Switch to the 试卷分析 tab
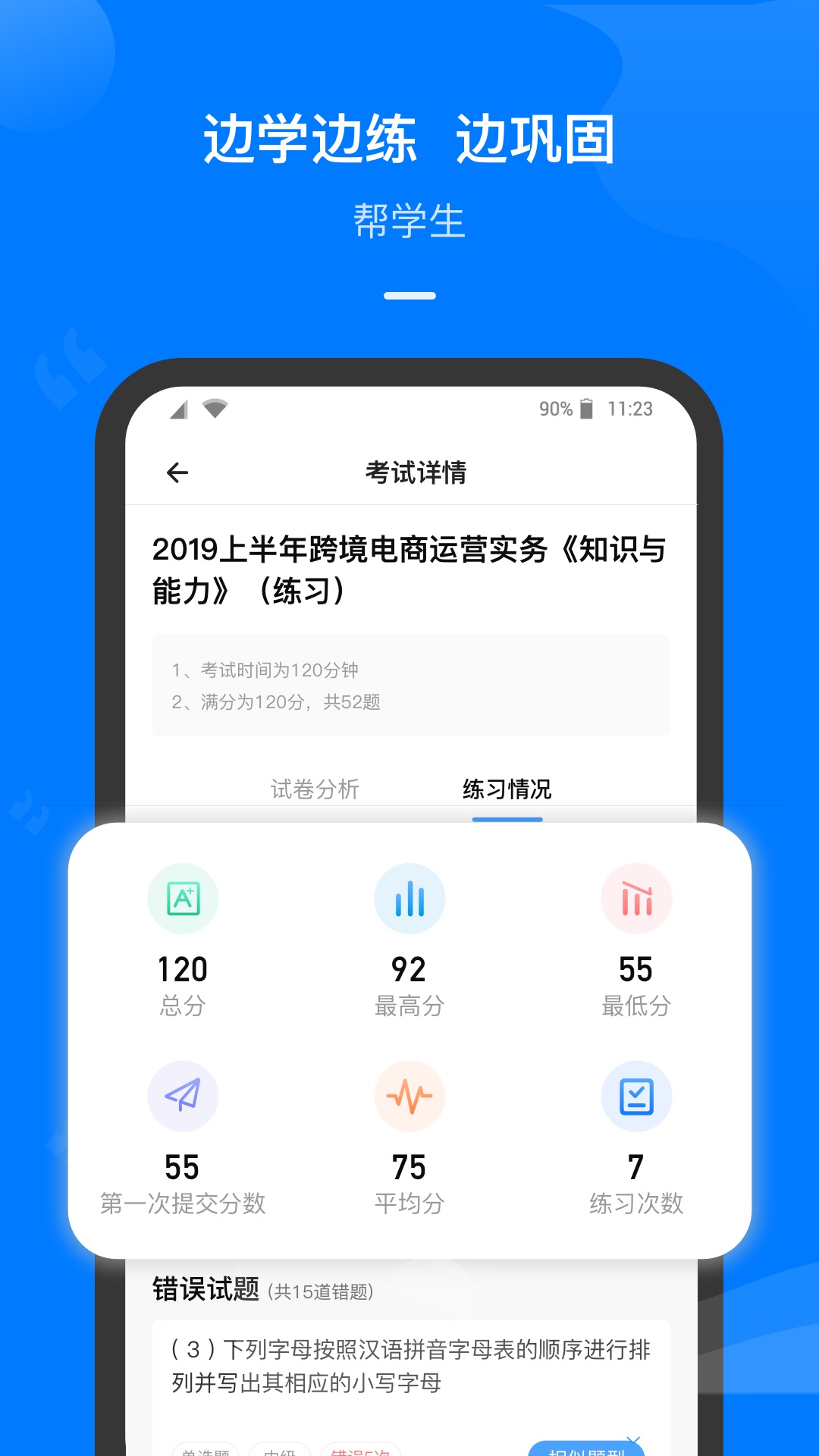This screenshot has height=1456, width=819. (x=315, y=789)
